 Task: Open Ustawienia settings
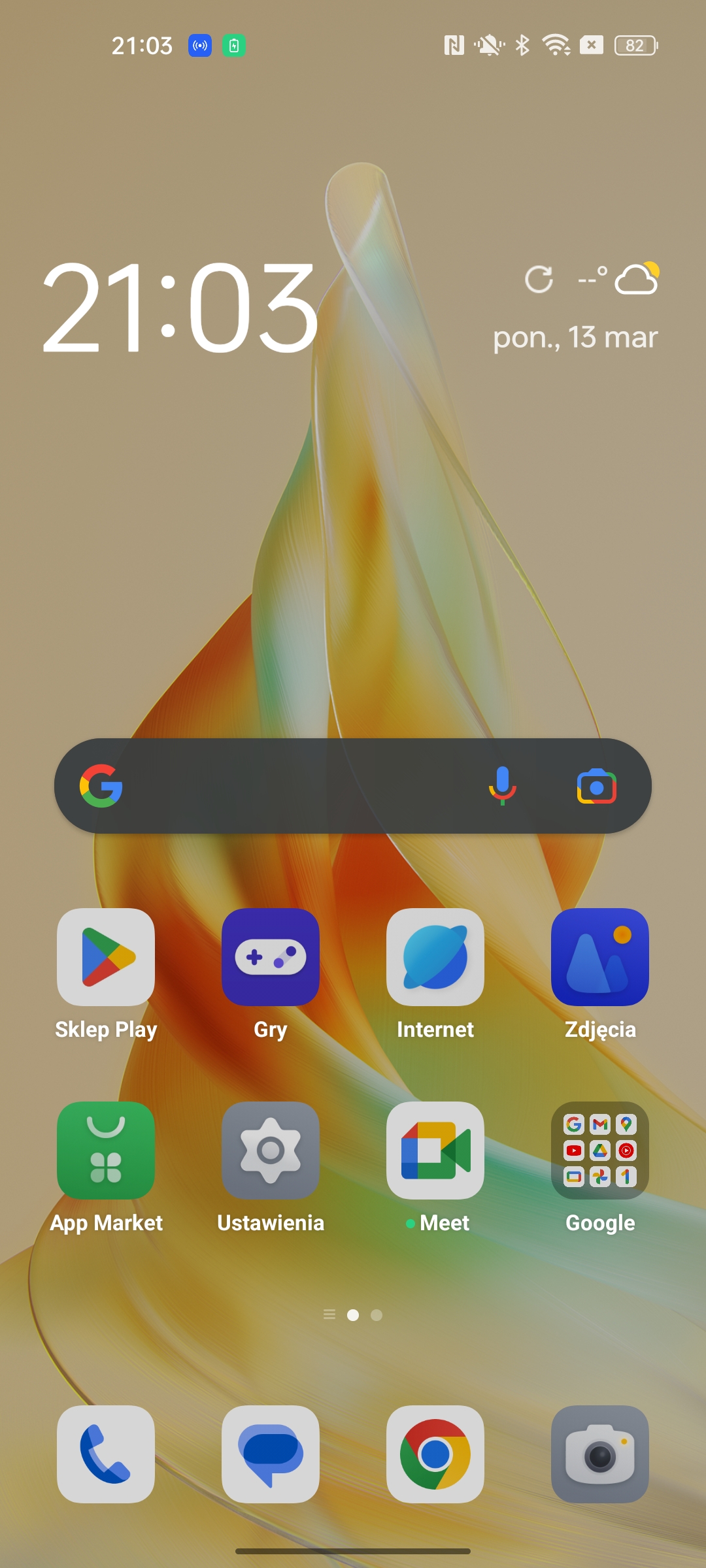[271, 1151]
